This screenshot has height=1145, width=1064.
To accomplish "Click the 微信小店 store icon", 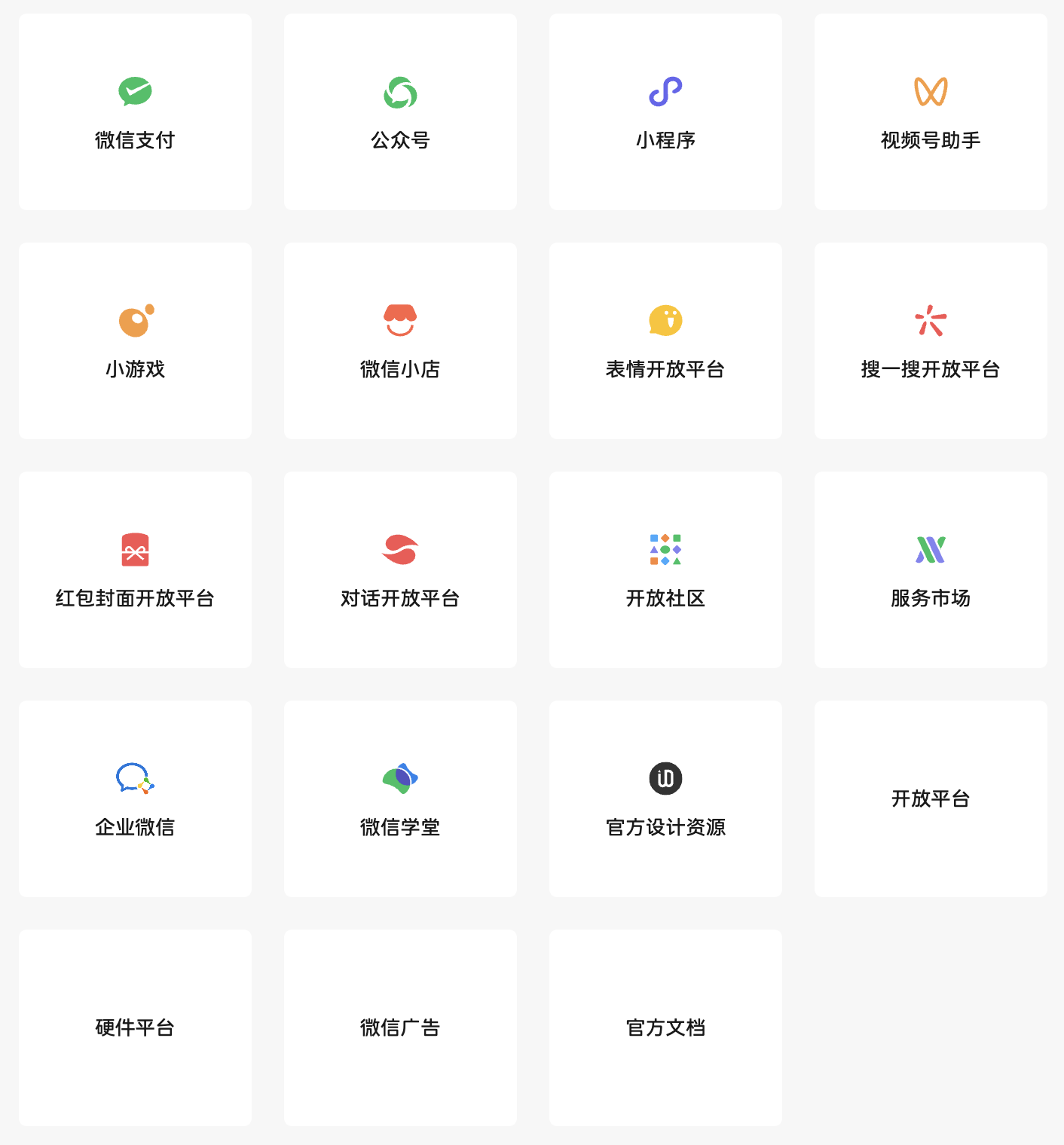I will pyautogui.click(x=400, y=320).
